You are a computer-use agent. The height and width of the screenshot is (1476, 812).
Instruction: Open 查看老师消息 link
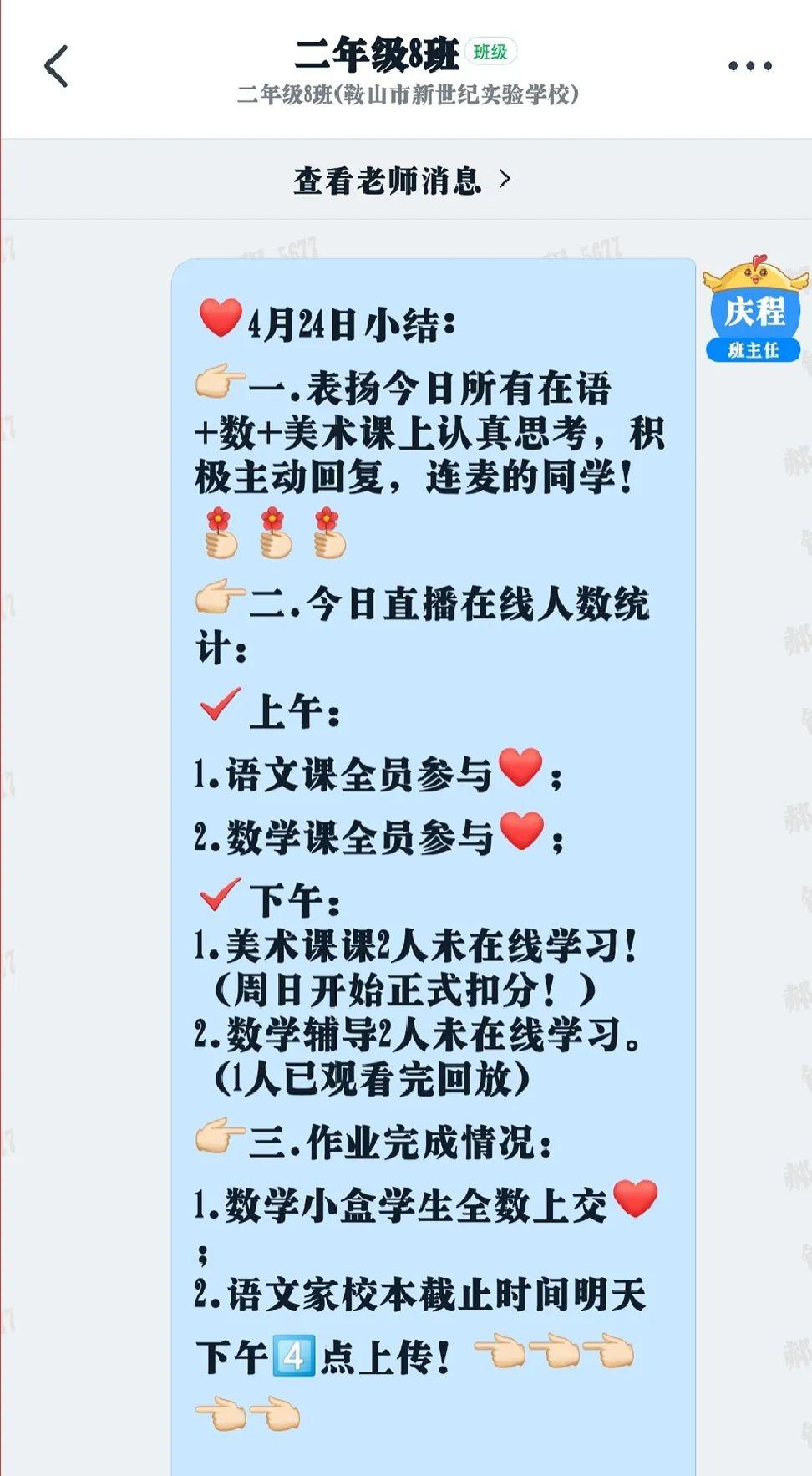pyautogui.click(x=402, y=180)
